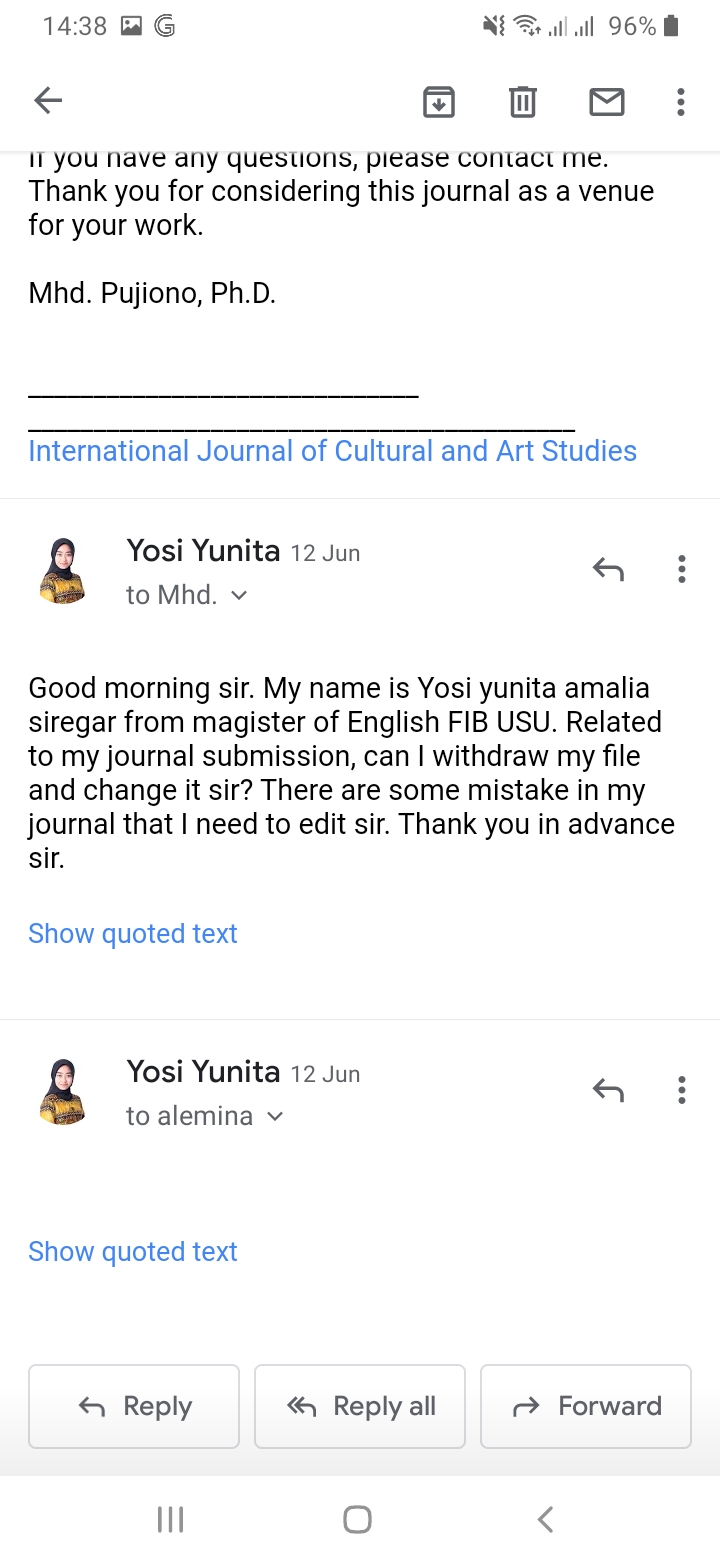Screen dimensions: 720x1560
Task: Open the top app bar overflow menu
Action: (x=681, y=101)
